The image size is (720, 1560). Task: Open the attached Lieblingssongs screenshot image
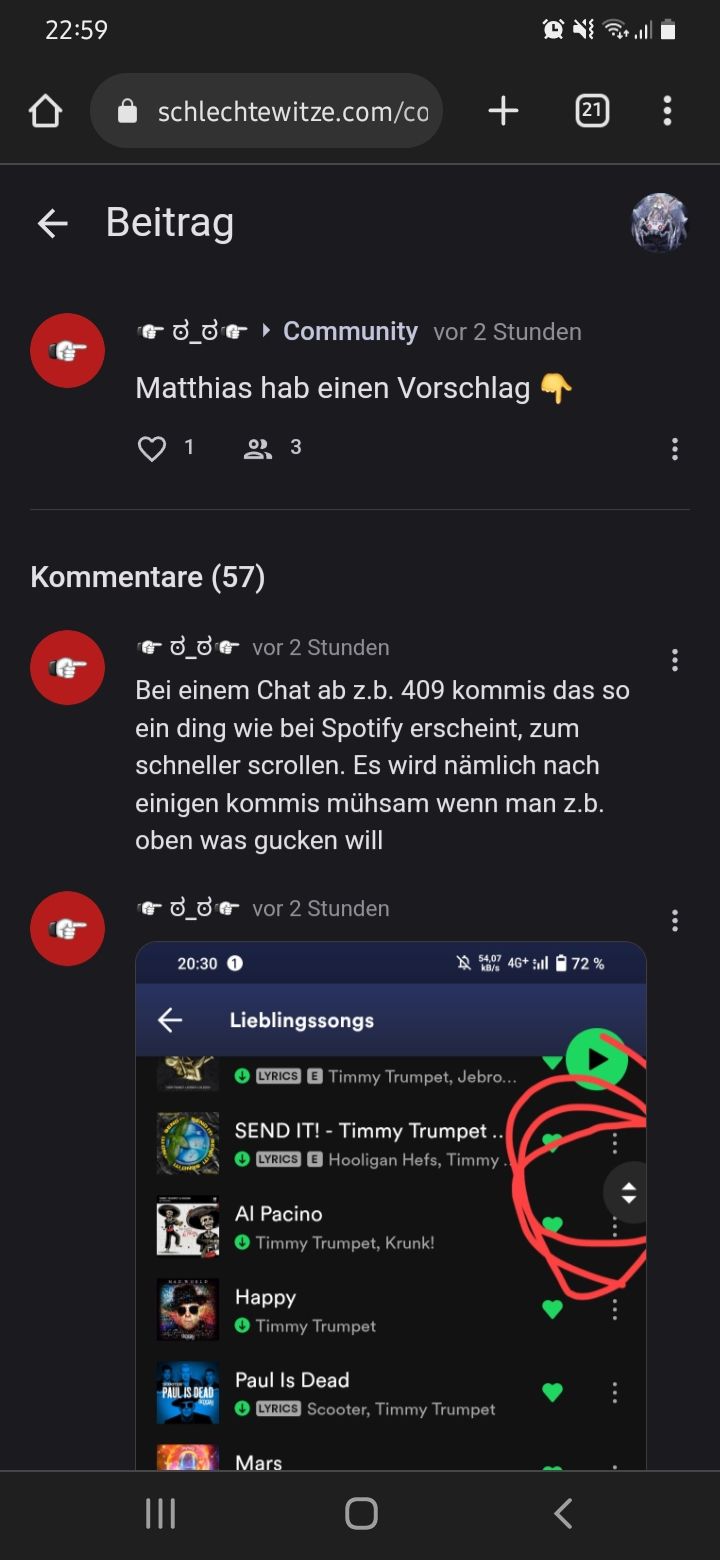[390, 1200]
